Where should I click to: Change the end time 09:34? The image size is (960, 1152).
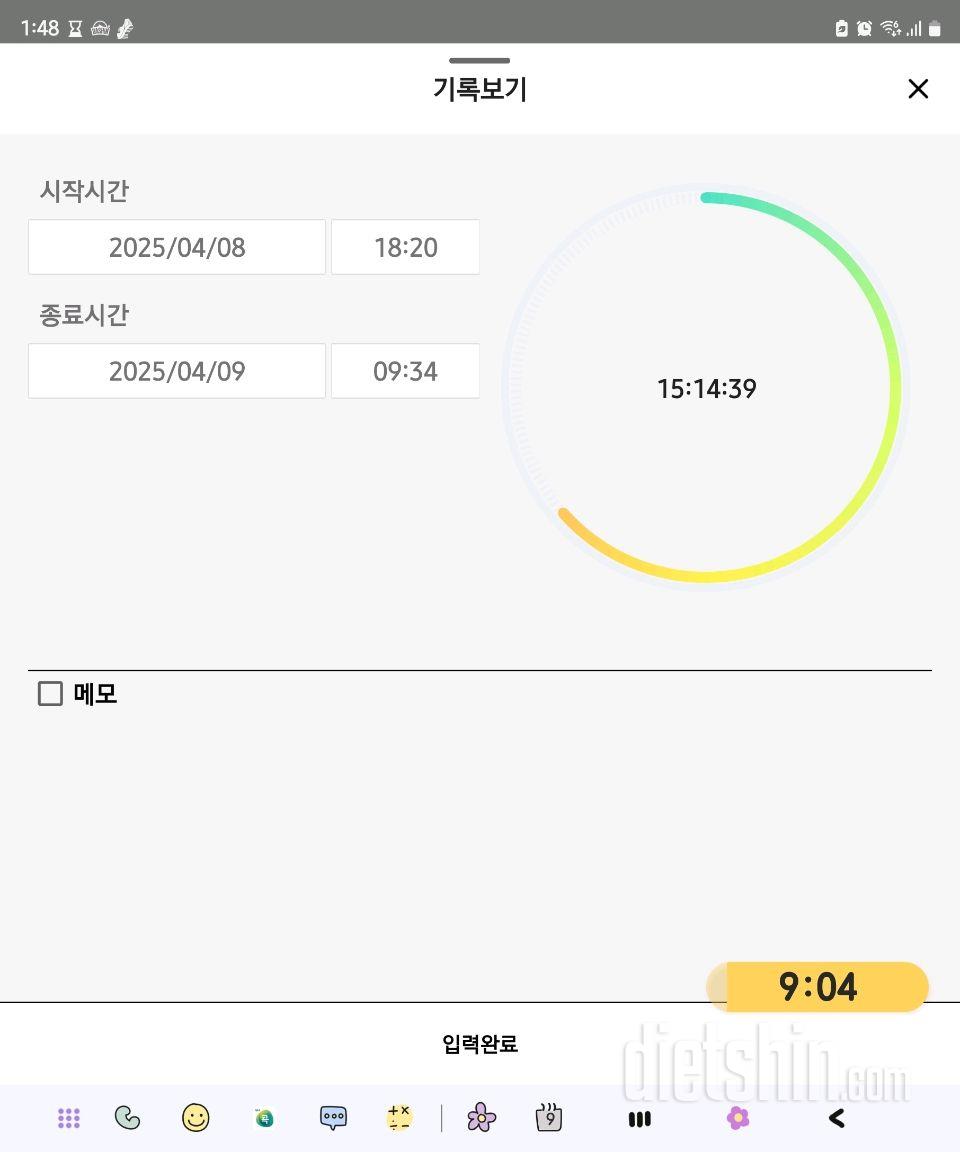405,371
